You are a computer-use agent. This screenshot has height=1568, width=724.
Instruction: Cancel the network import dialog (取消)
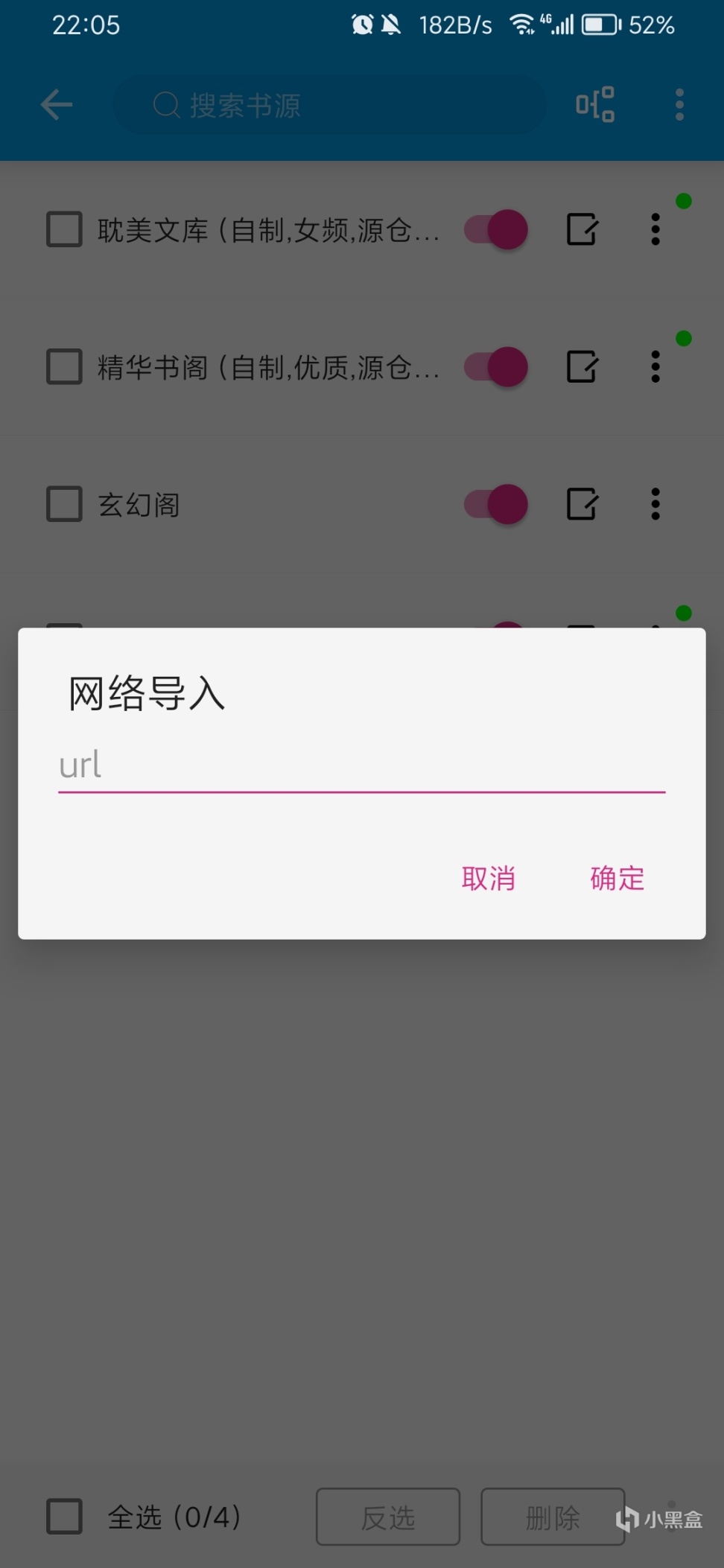(x=489, y=879)
